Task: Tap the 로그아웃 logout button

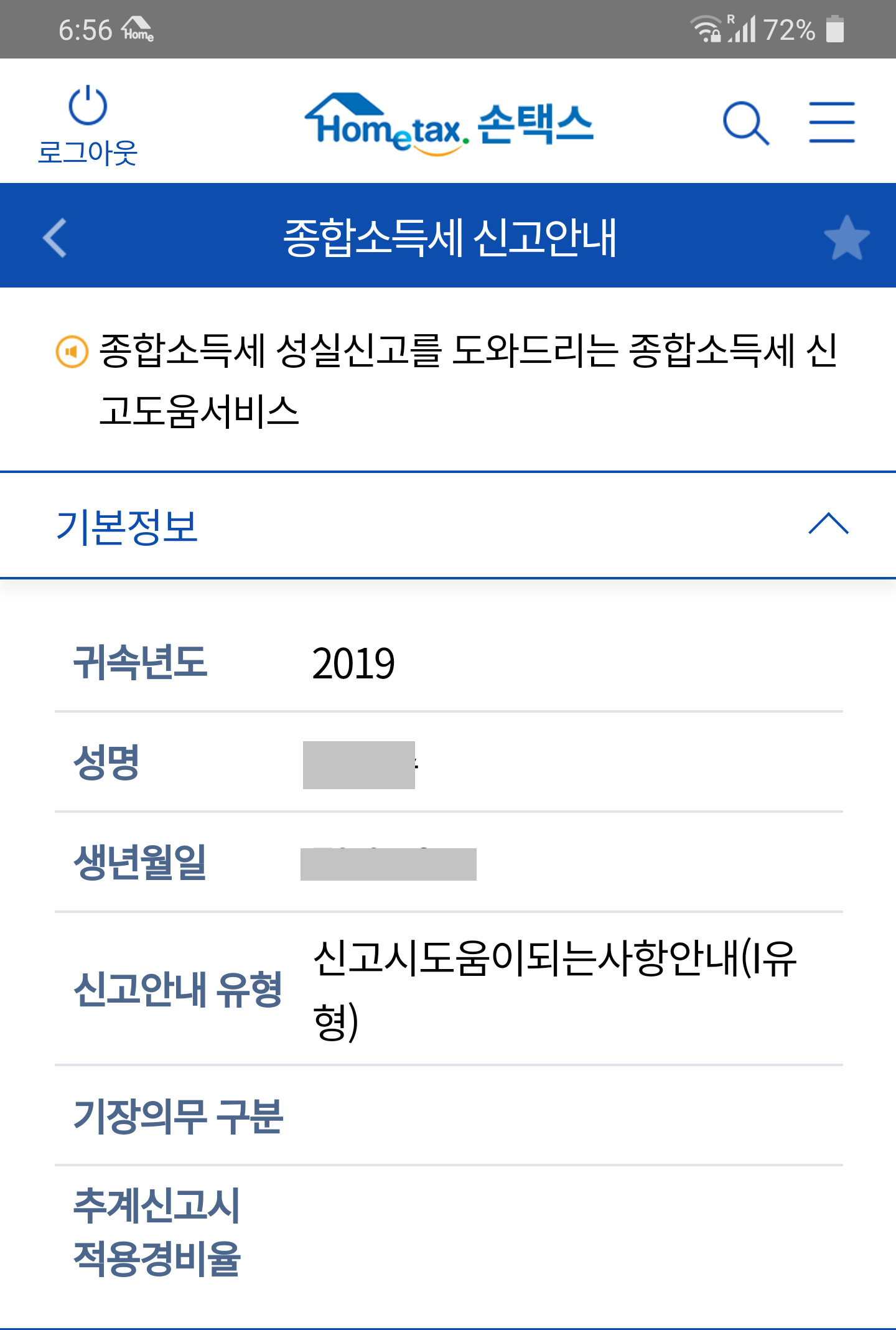Action: coord(88,126)
